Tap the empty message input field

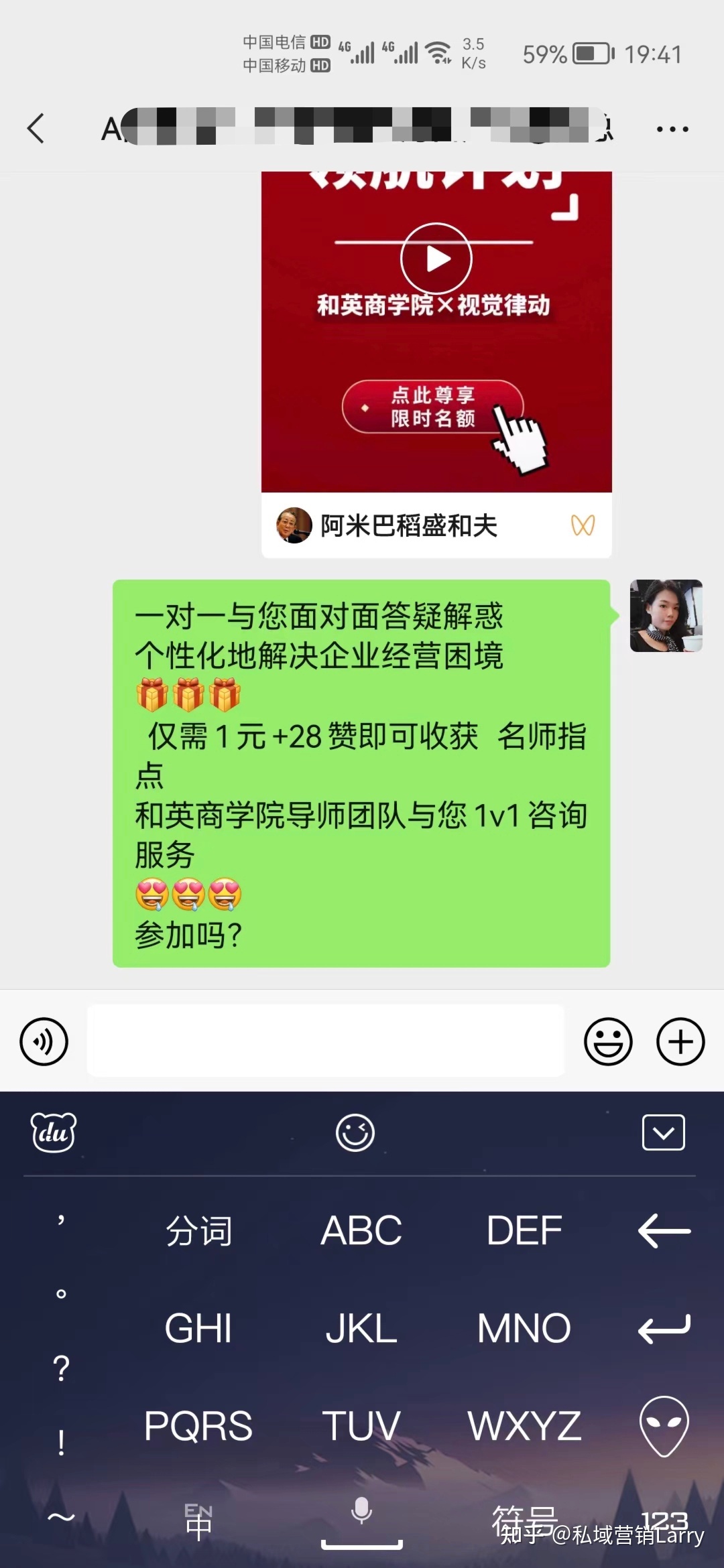(x=325, y=1041)
